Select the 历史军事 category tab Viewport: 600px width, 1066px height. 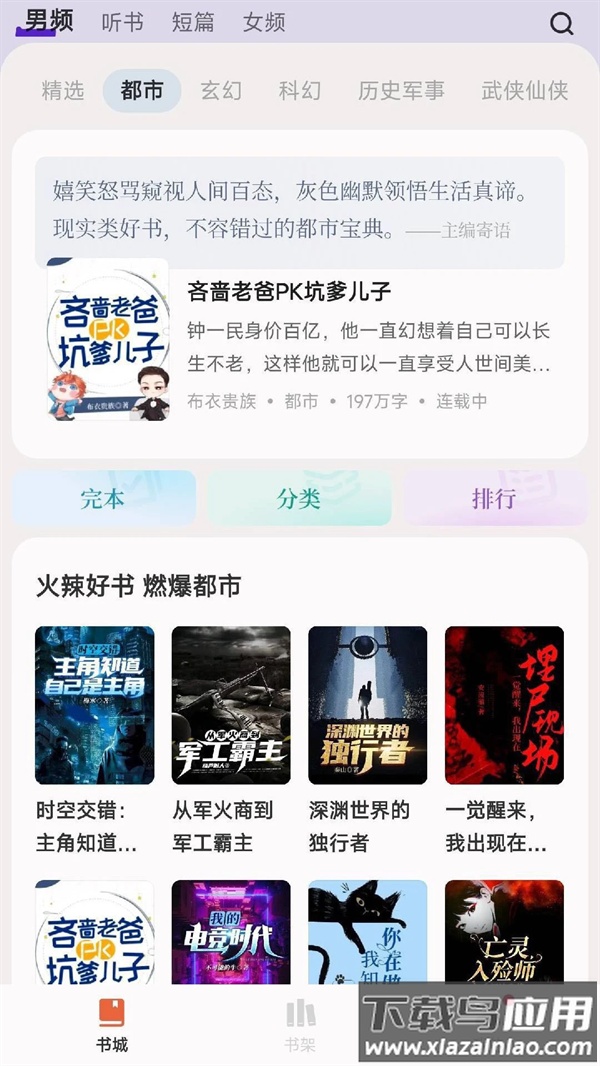[401, 90]
